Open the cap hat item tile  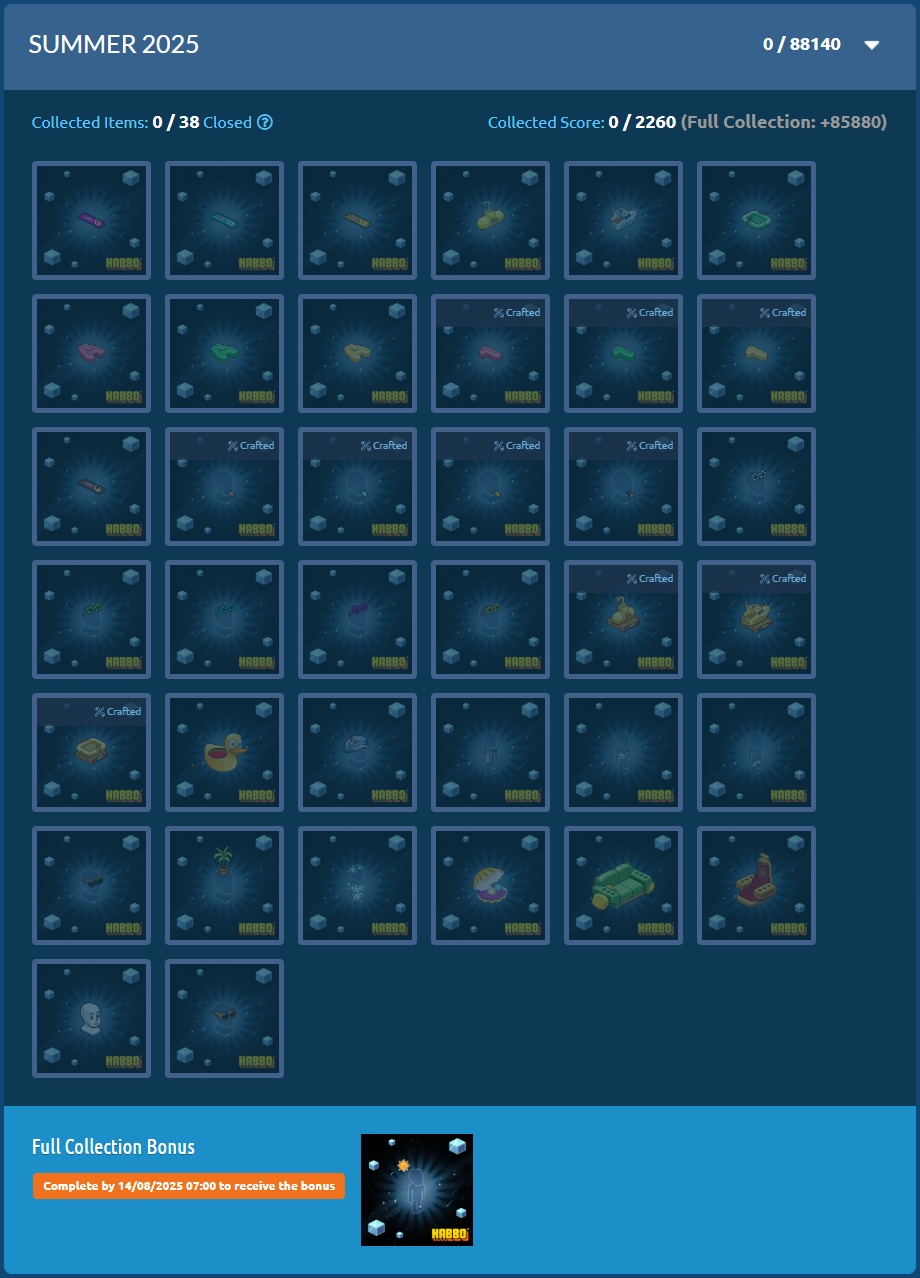(x=357, y=752)
